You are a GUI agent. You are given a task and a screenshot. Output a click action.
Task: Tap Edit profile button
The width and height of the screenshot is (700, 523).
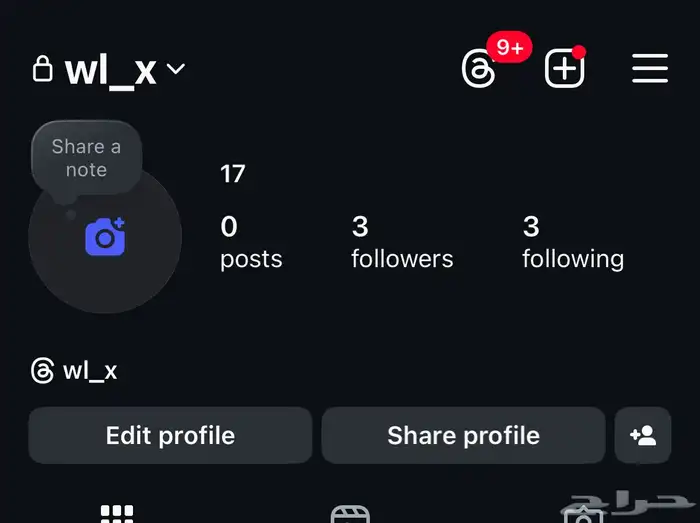170,435
